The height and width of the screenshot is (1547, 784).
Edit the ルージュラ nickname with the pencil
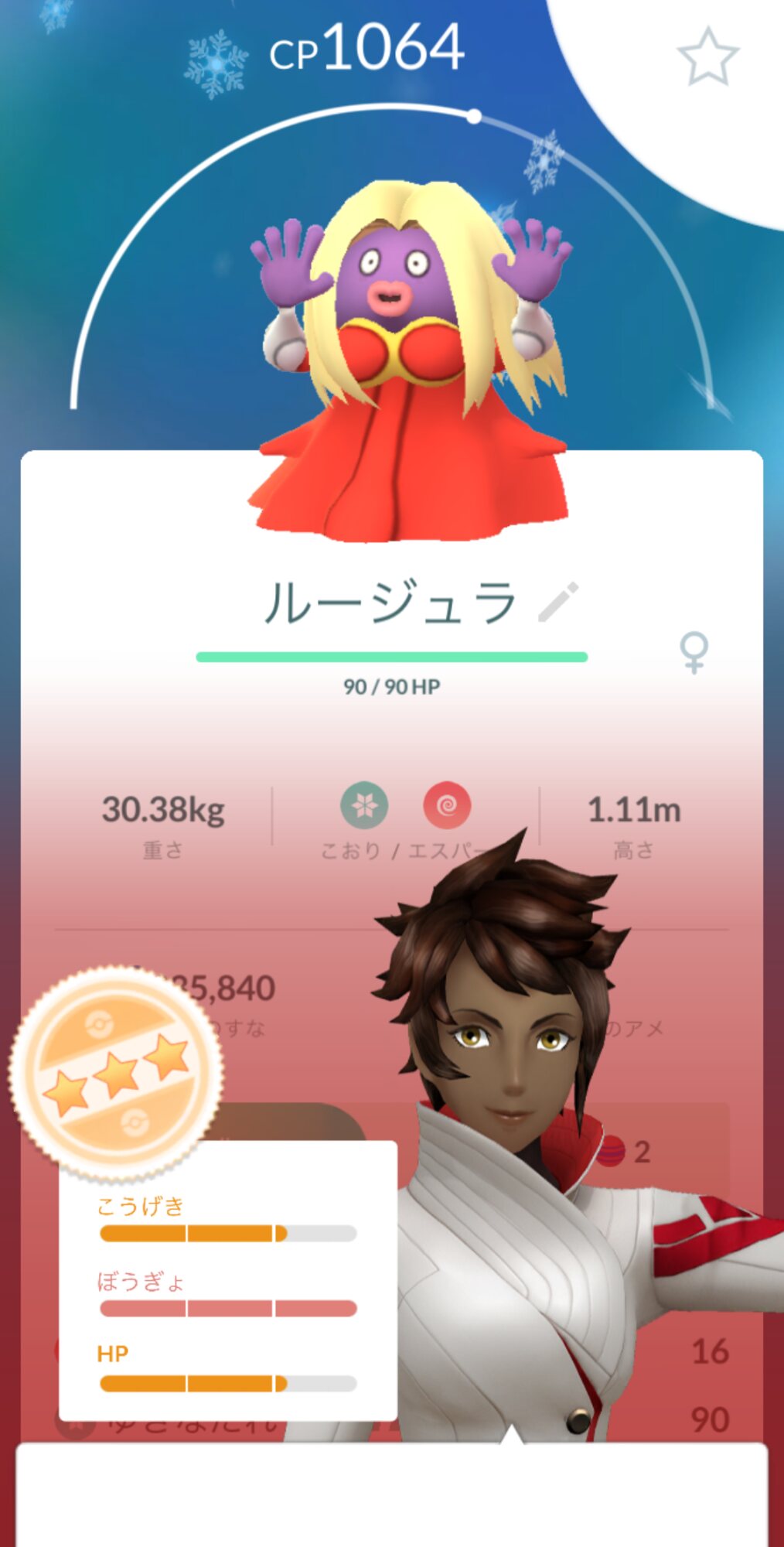click(558, 602)
